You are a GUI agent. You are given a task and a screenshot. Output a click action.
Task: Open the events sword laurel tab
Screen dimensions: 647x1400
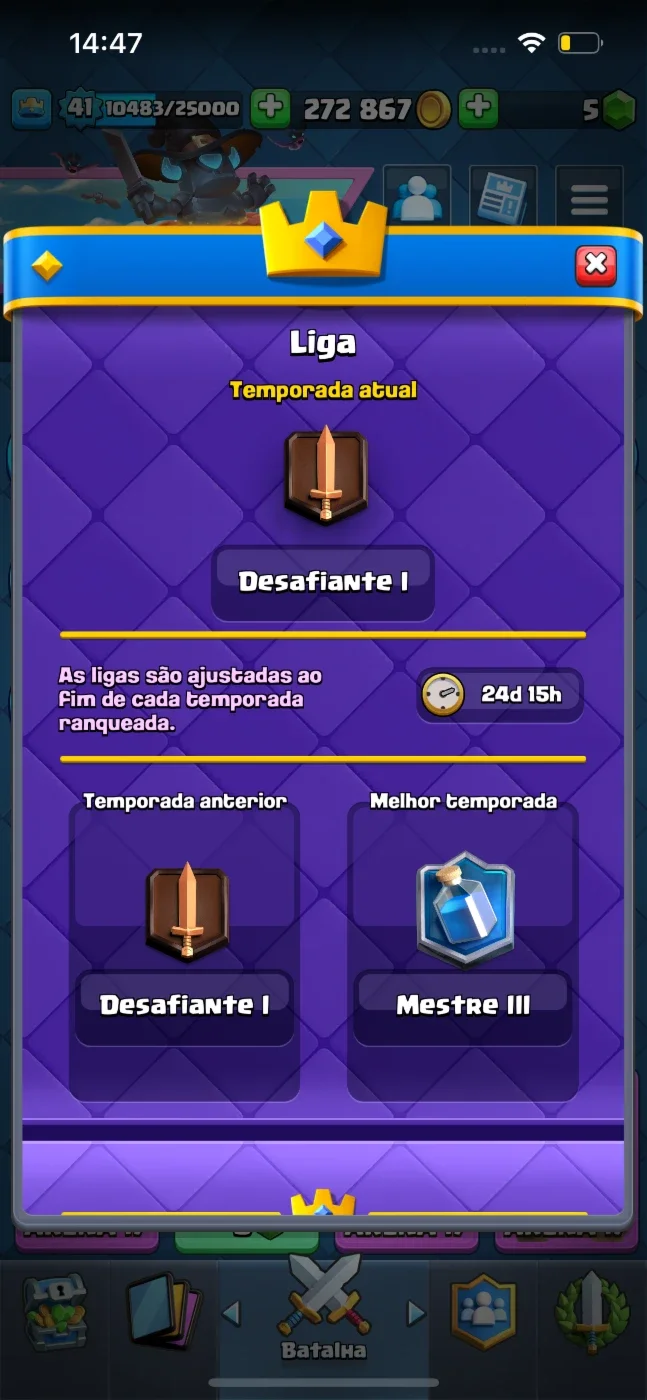[592, 1312]
